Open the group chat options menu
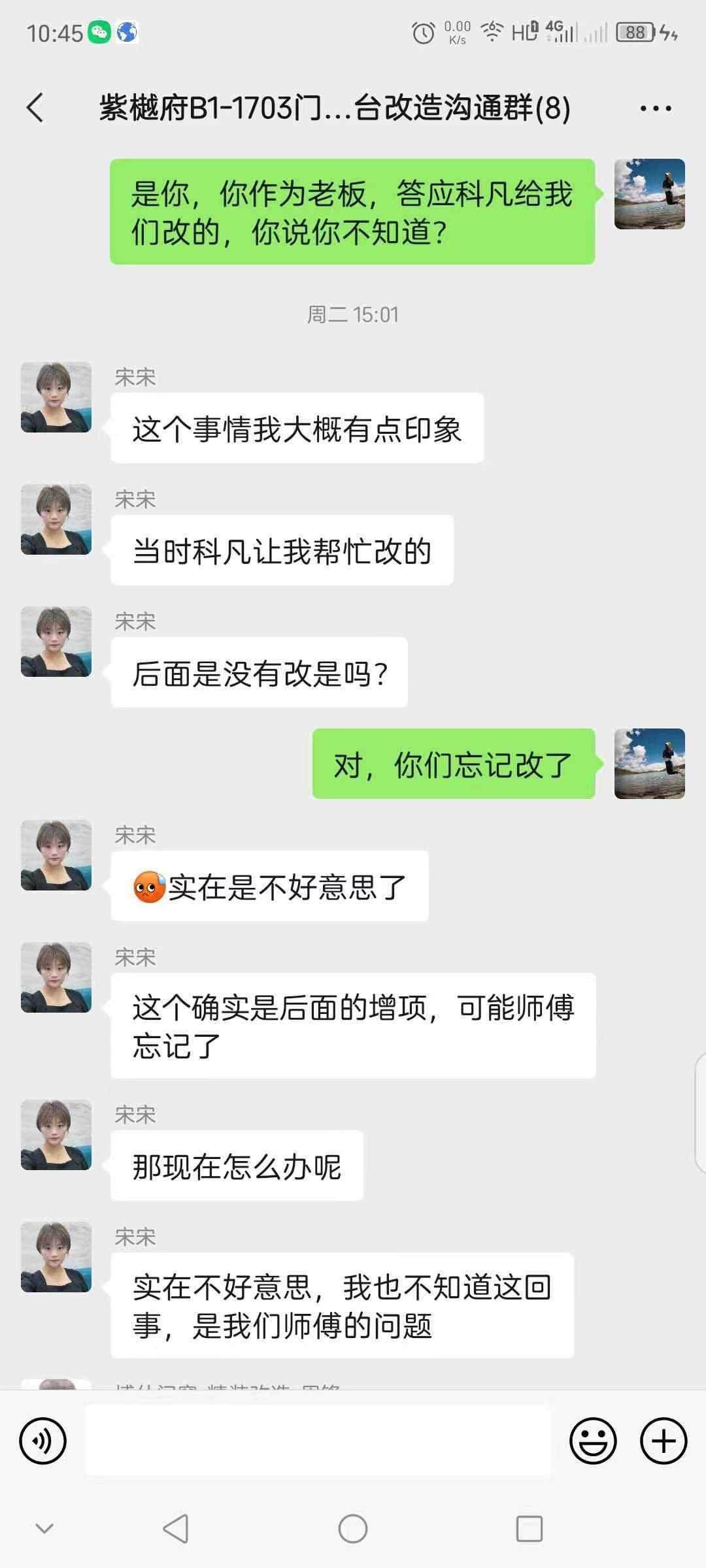The image size is (706, 1568). (x=655, y=108)
